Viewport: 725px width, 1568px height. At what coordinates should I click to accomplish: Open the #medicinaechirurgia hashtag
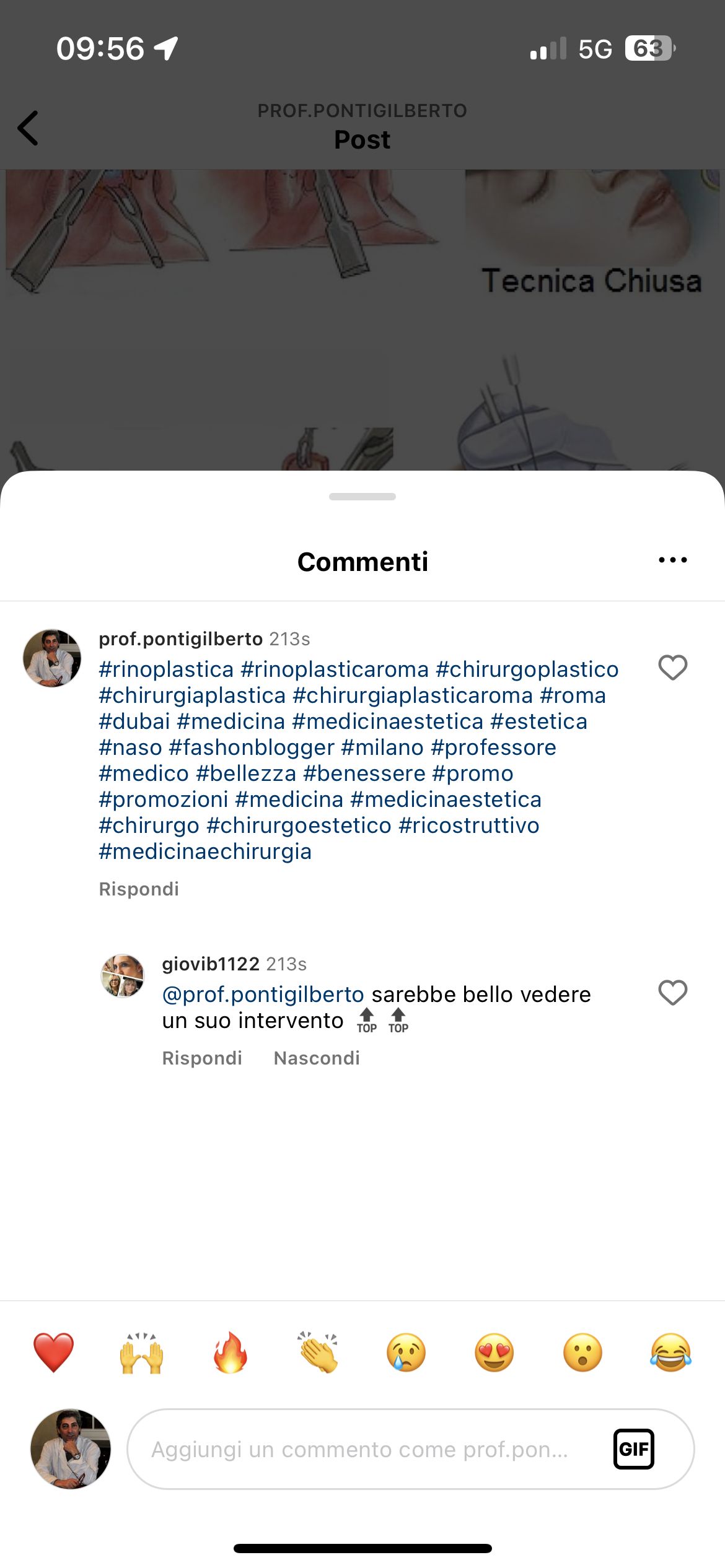(x=205, y=852)
